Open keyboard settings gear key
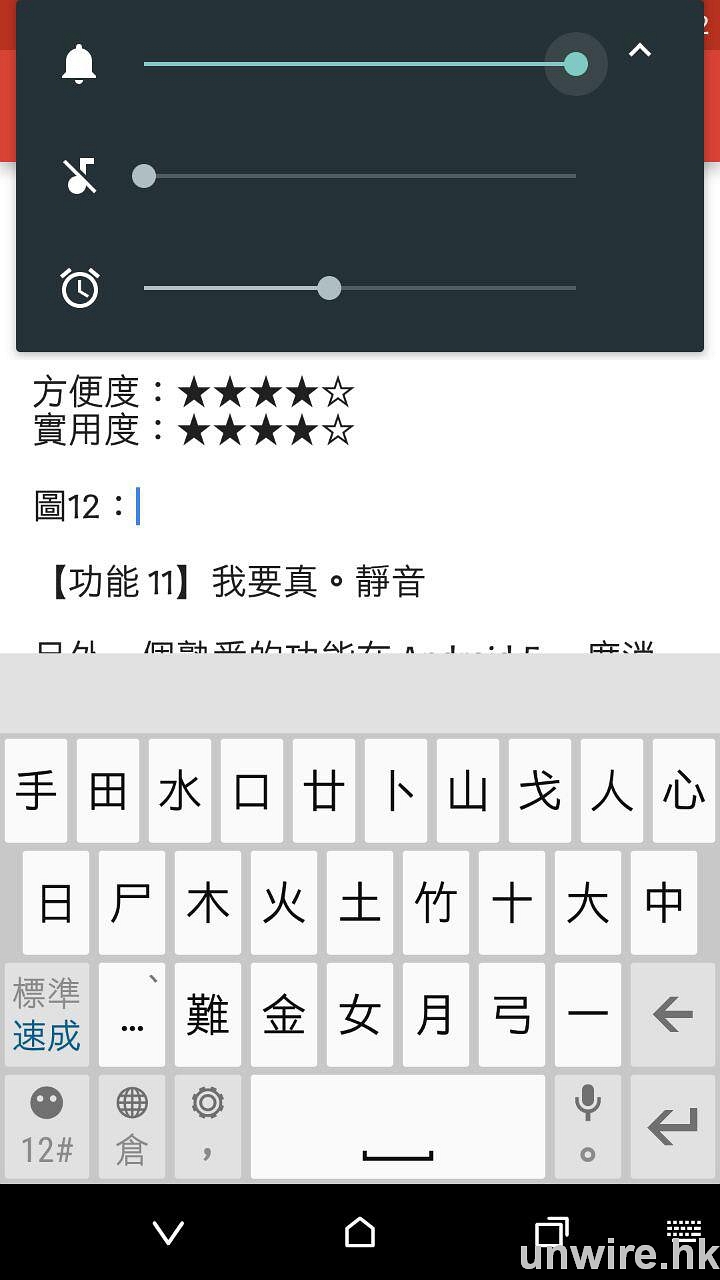This screenshot has height=1280, width=720. pos(208,1126)
